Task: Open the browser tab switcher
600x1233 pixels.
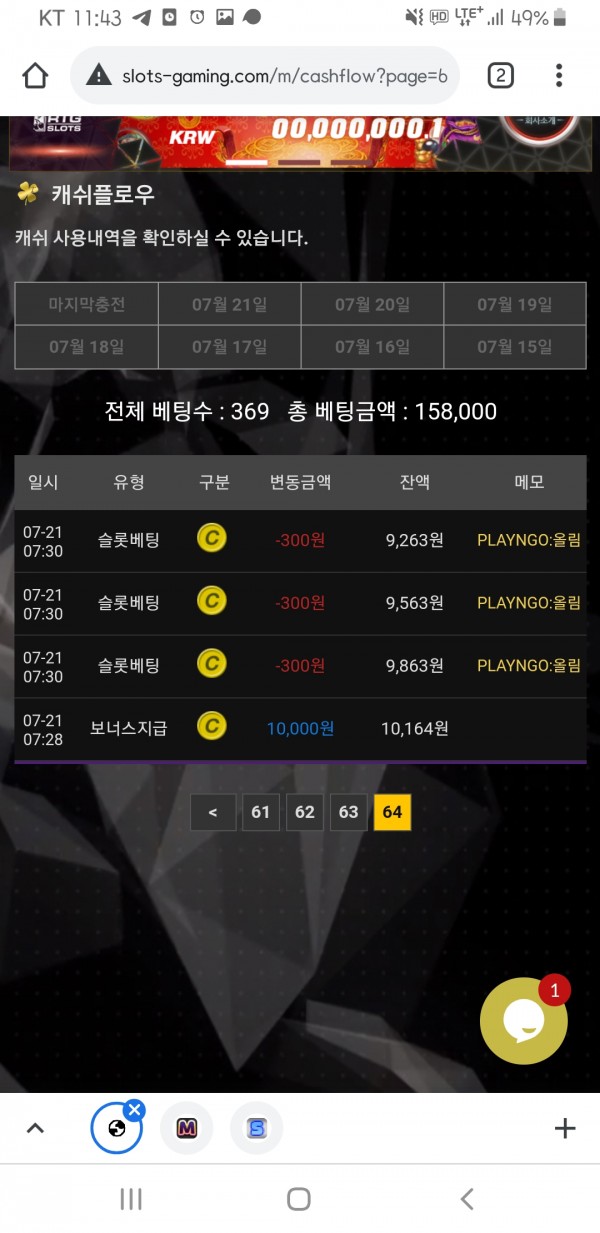Action: point(500,76)
